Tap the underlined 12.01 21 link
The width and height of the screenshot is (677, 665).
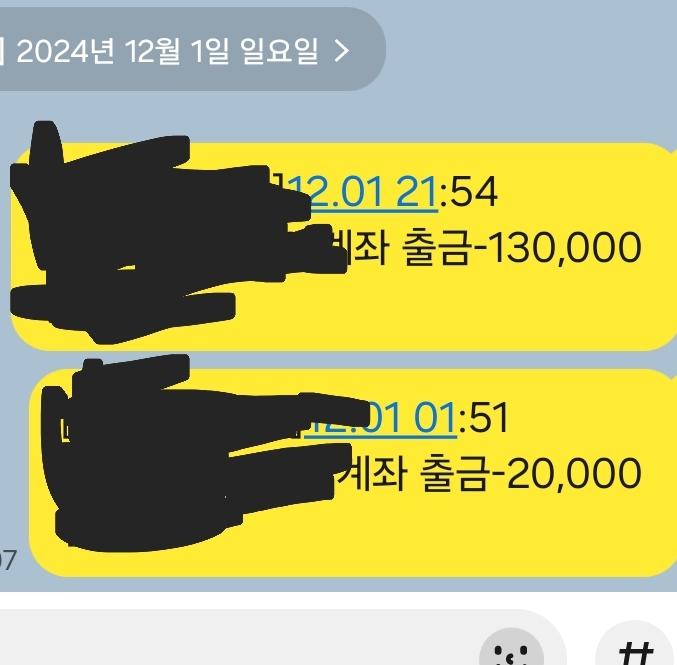point(372,193)
